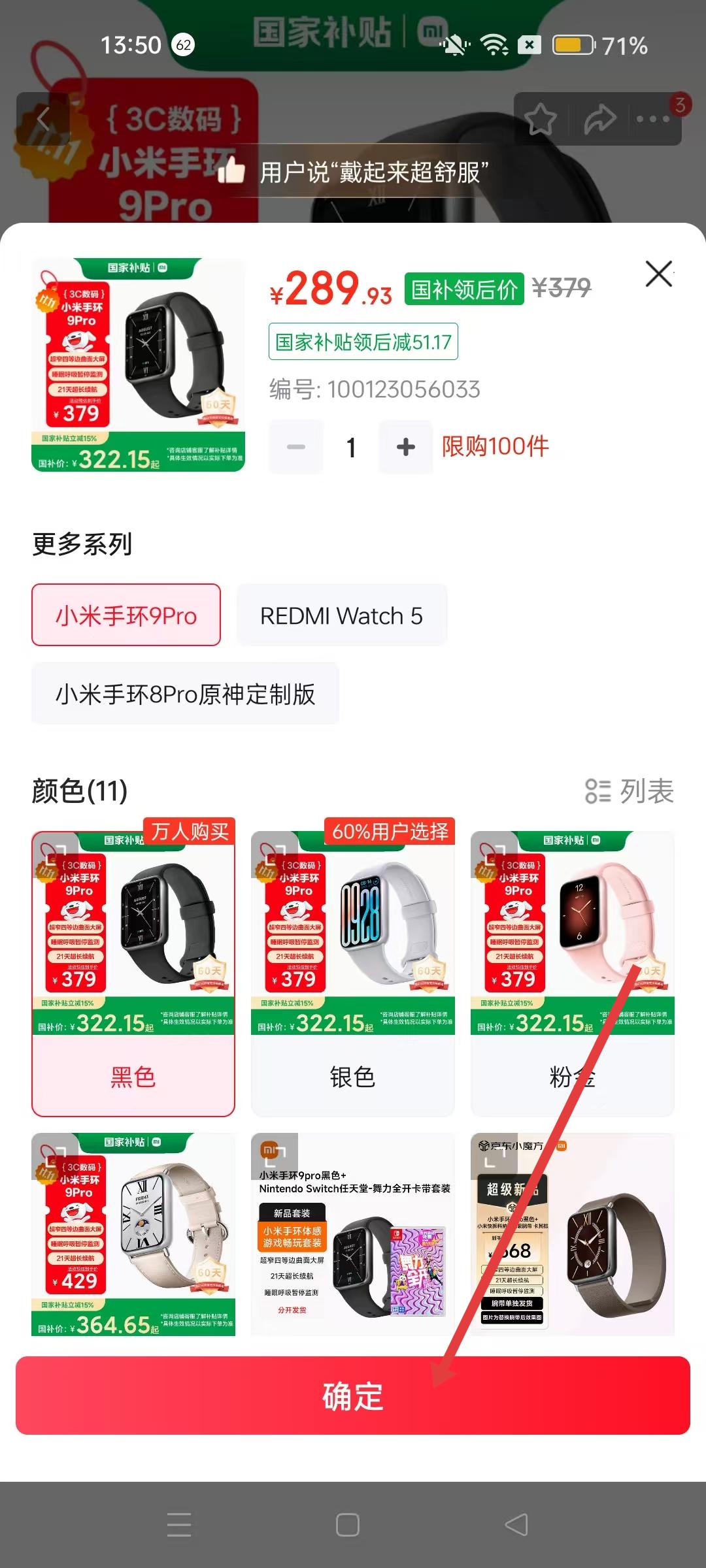Favorite this product with the star icon
This screenshot has height=1568, width=706.
[x=541, y=120]
